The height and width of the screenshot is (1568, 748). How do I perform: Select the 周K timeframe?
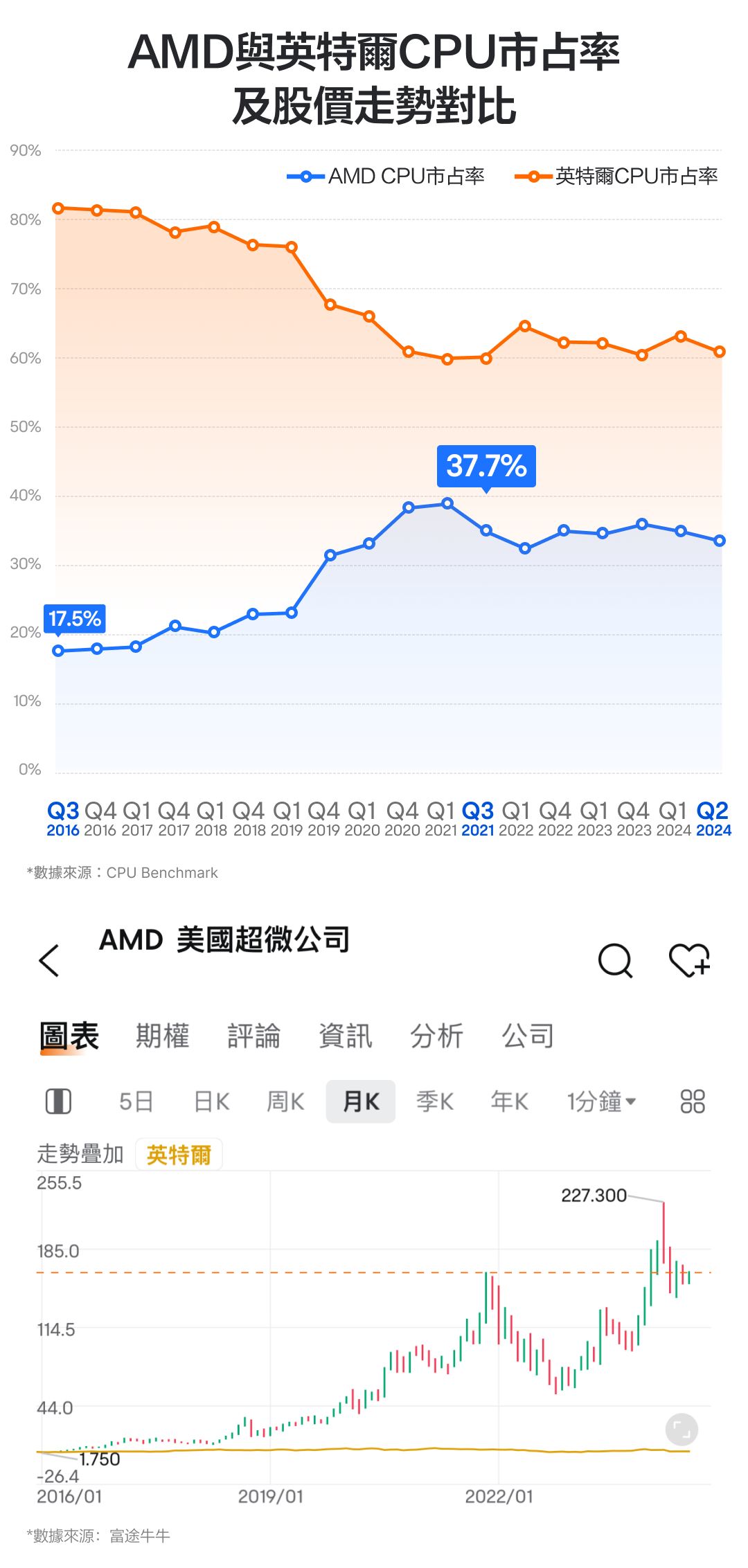284,1101
